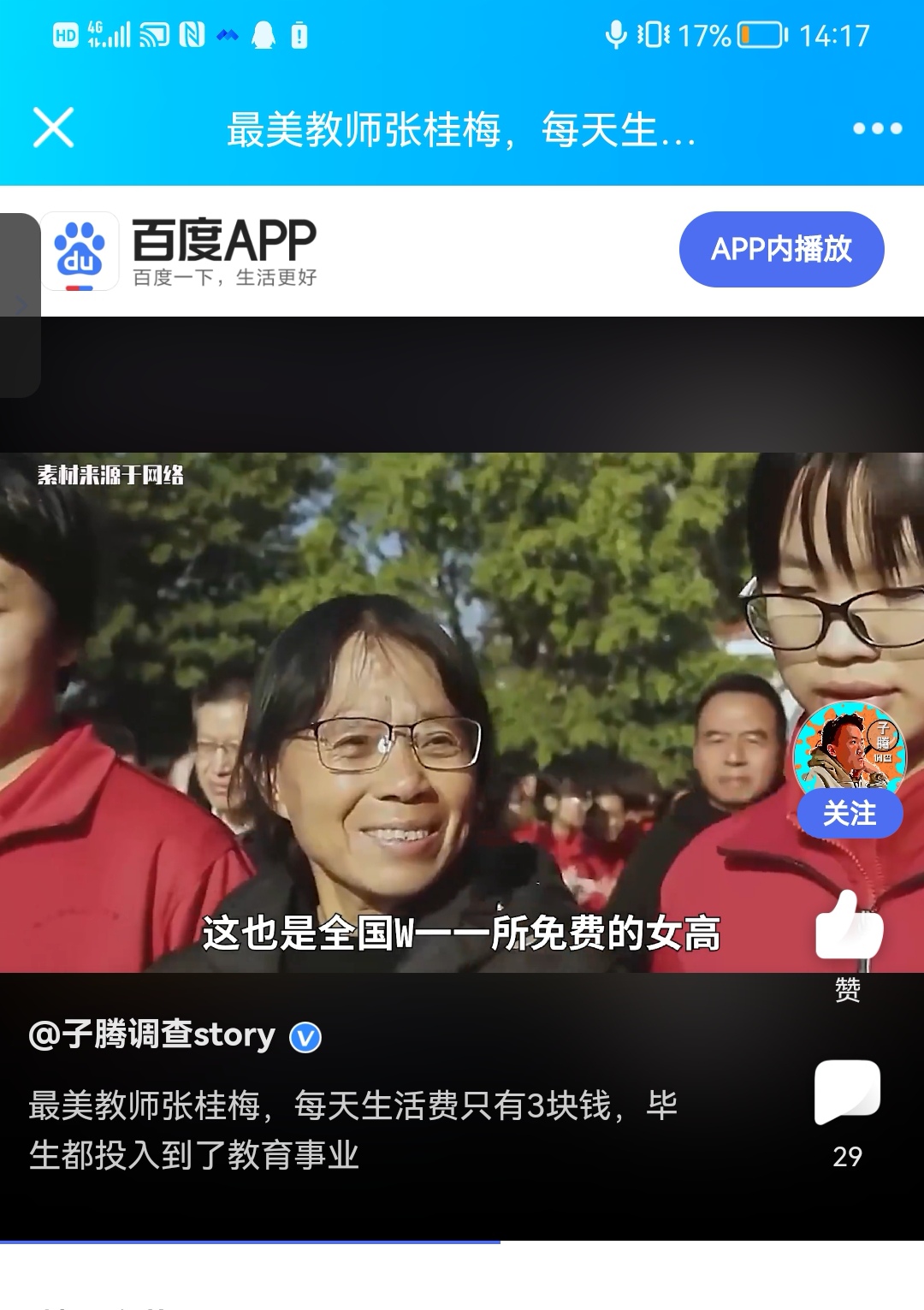Image resolution: width=924 pixels, height=1310 pixels.
Task: Open the three-dot overflow menu
Action: pyautogui.click(x=877, y=128)
